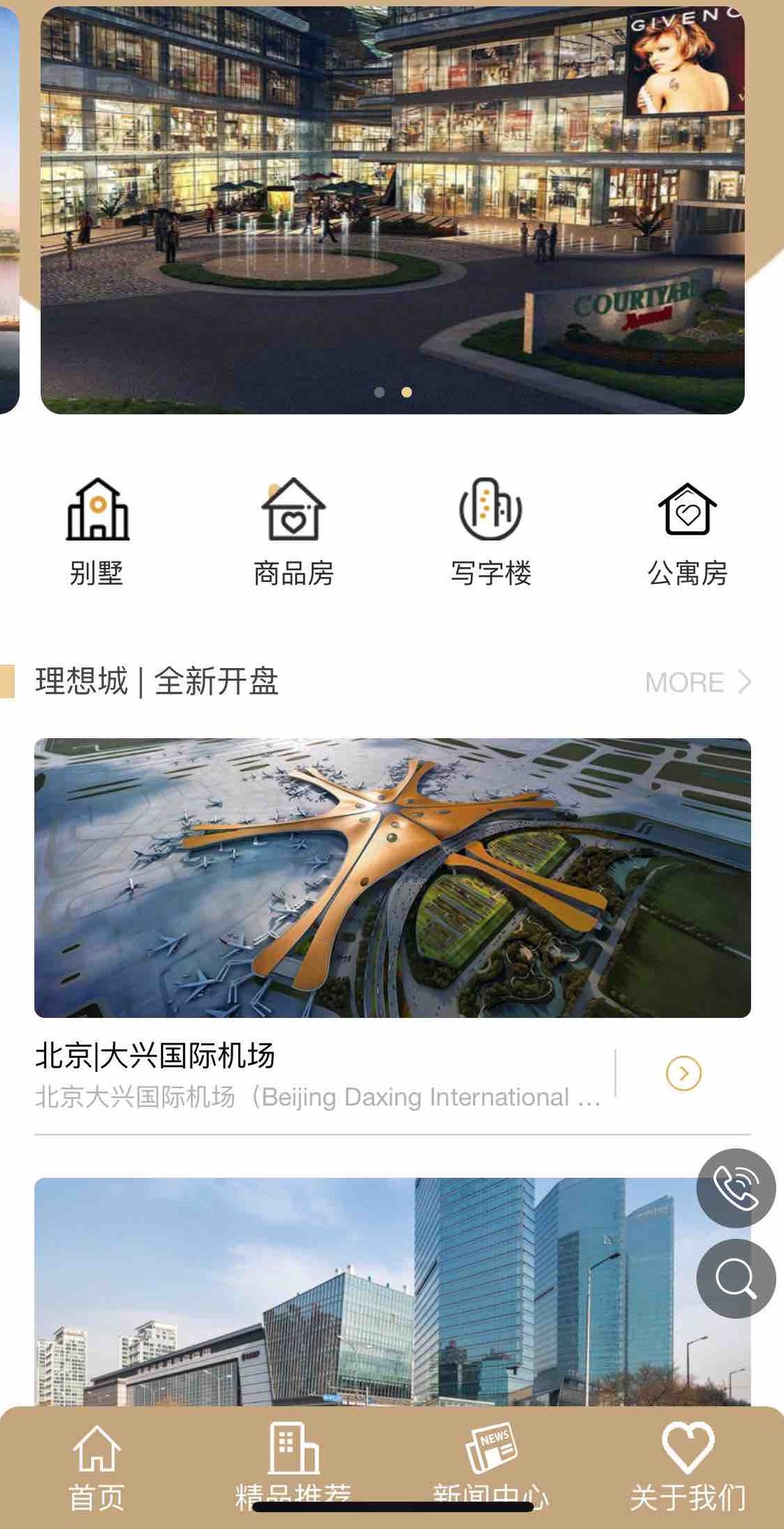View MORE of 理想城 new listings
The height and width of the screenshot is (1529, 784).
coord(697,682)
